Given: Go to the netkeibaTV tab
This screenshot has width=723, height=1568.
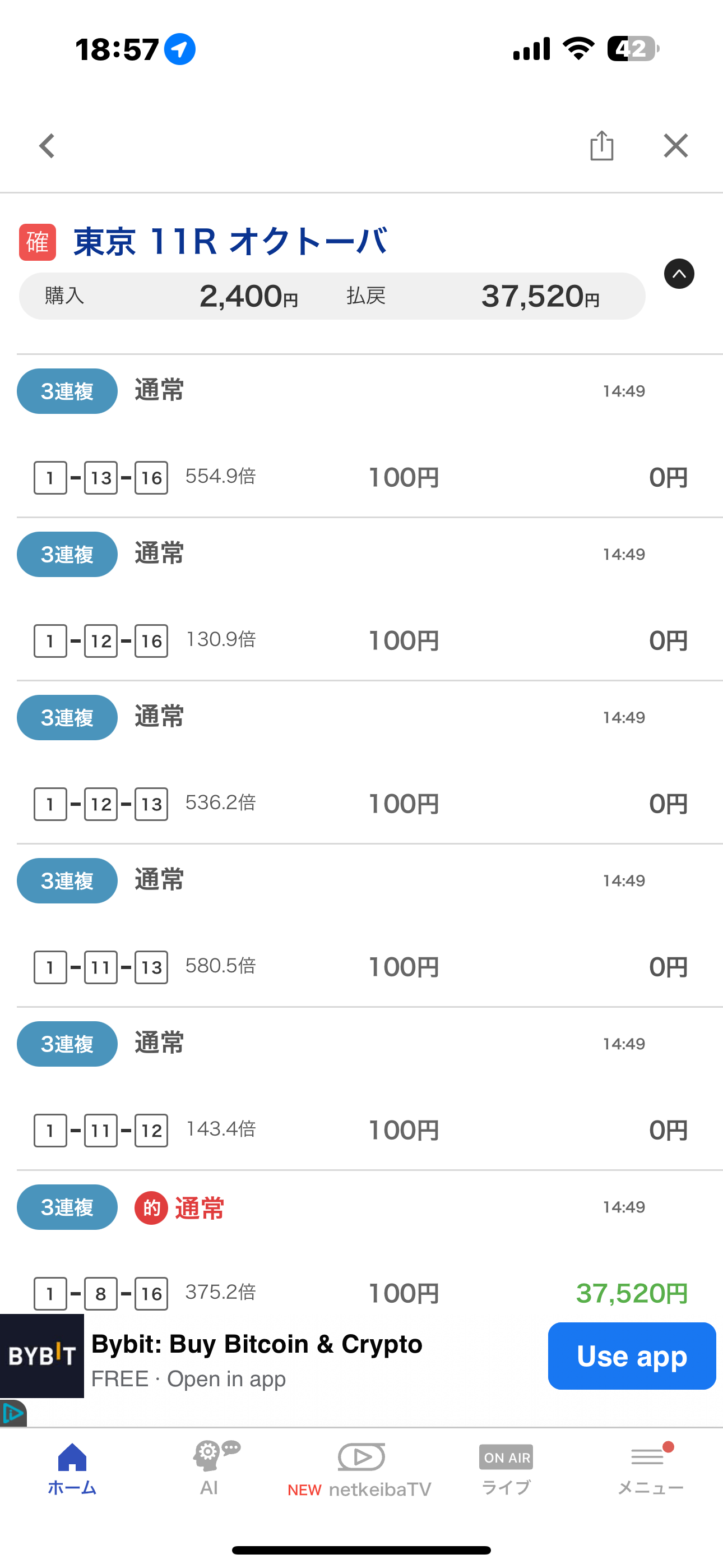Looking at the screenshot, I should (360, 1469).
